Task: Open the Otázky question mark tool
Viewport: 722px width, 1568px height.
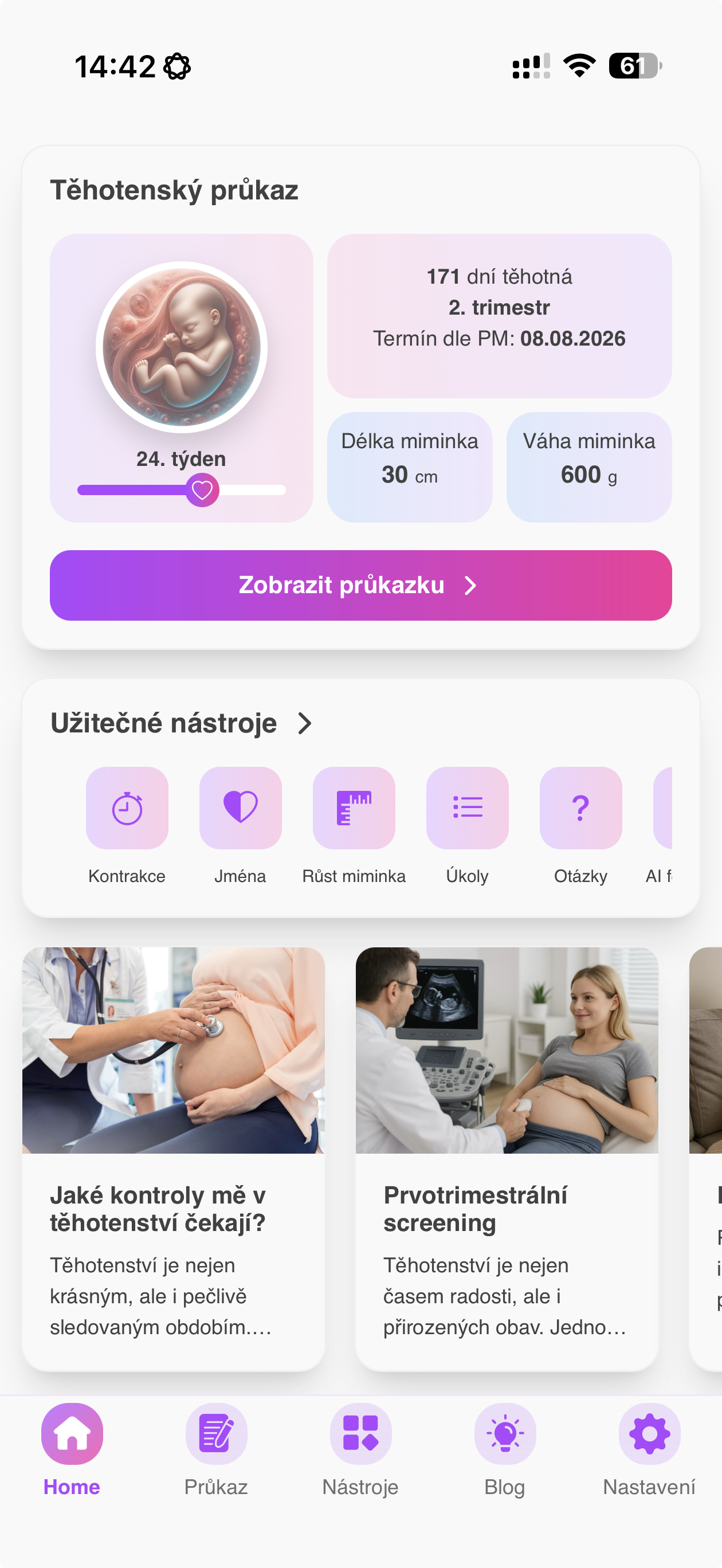Action: [x=580, y=807]
